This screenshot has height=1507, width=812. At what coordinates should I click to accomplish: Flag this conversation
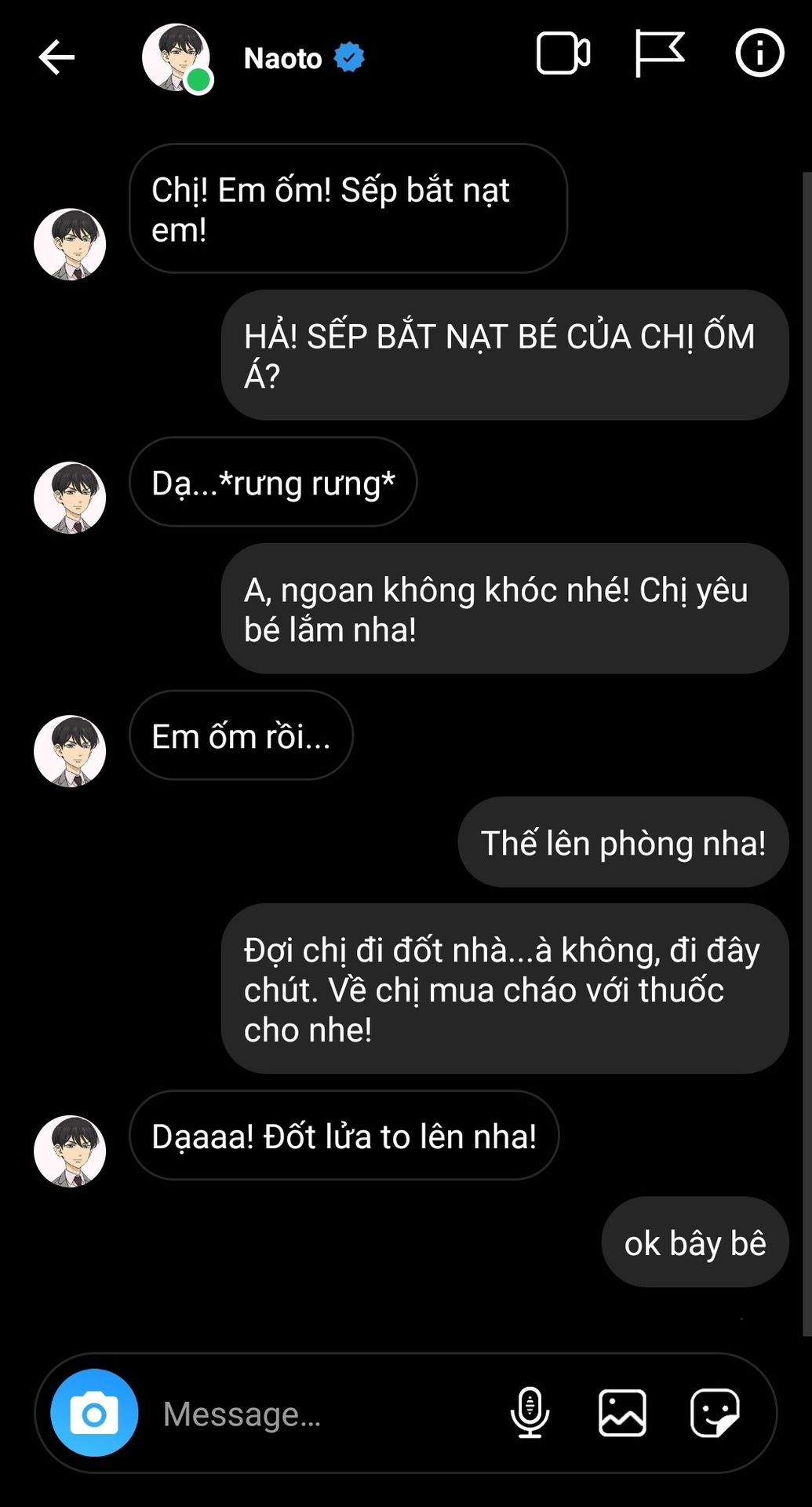coord(658,53)
